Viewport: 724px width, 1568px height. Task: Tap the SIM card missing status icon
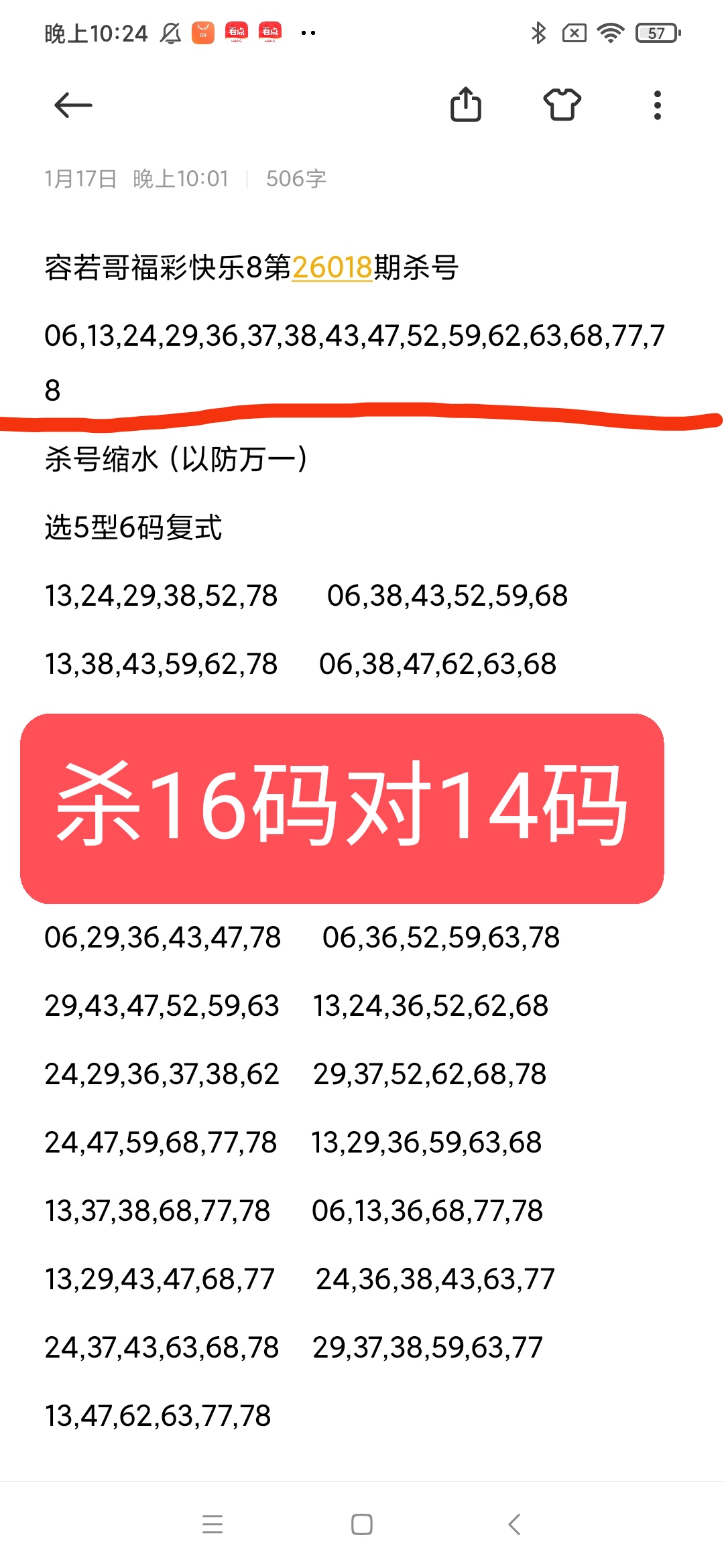(575, 32)
